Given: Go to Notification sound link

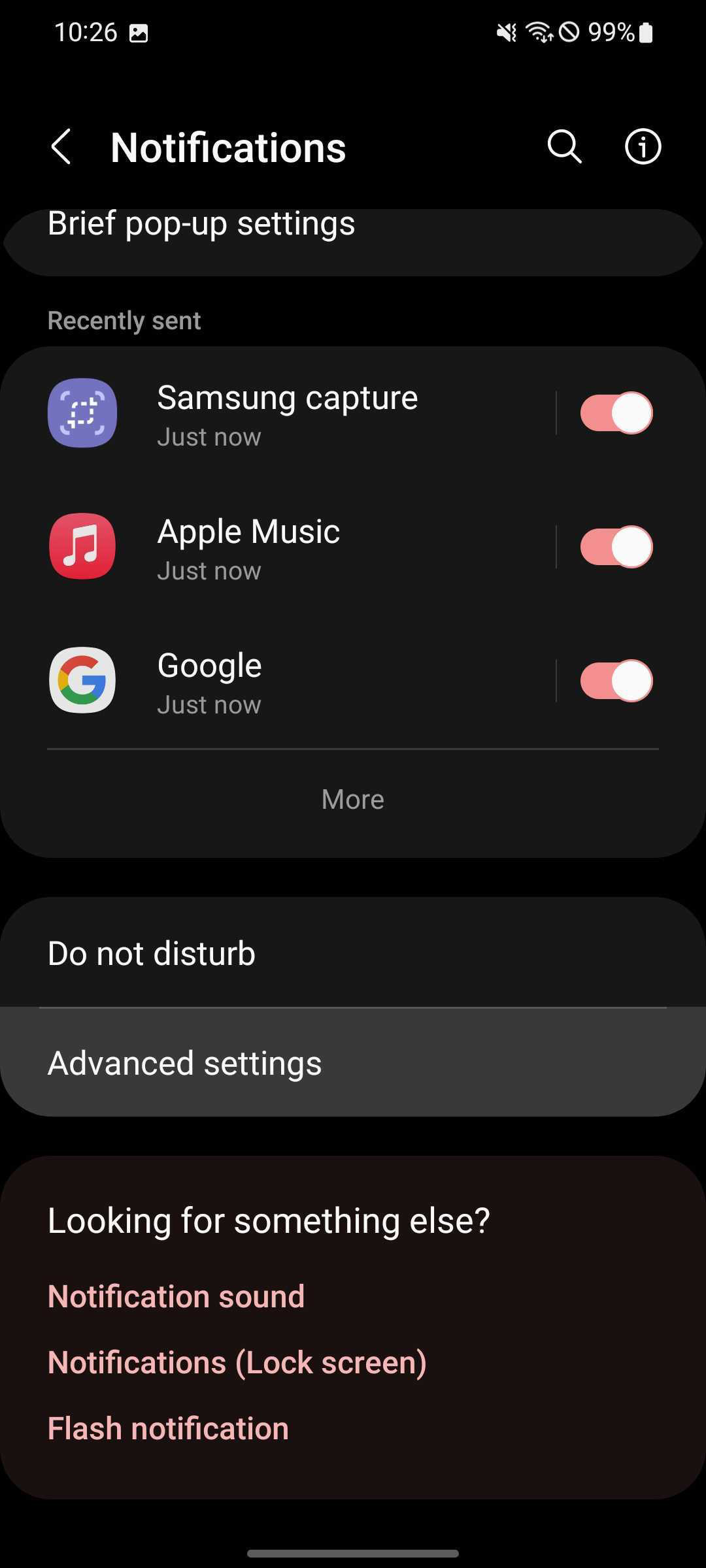Looking at the screenshot, I should 176,1296.
